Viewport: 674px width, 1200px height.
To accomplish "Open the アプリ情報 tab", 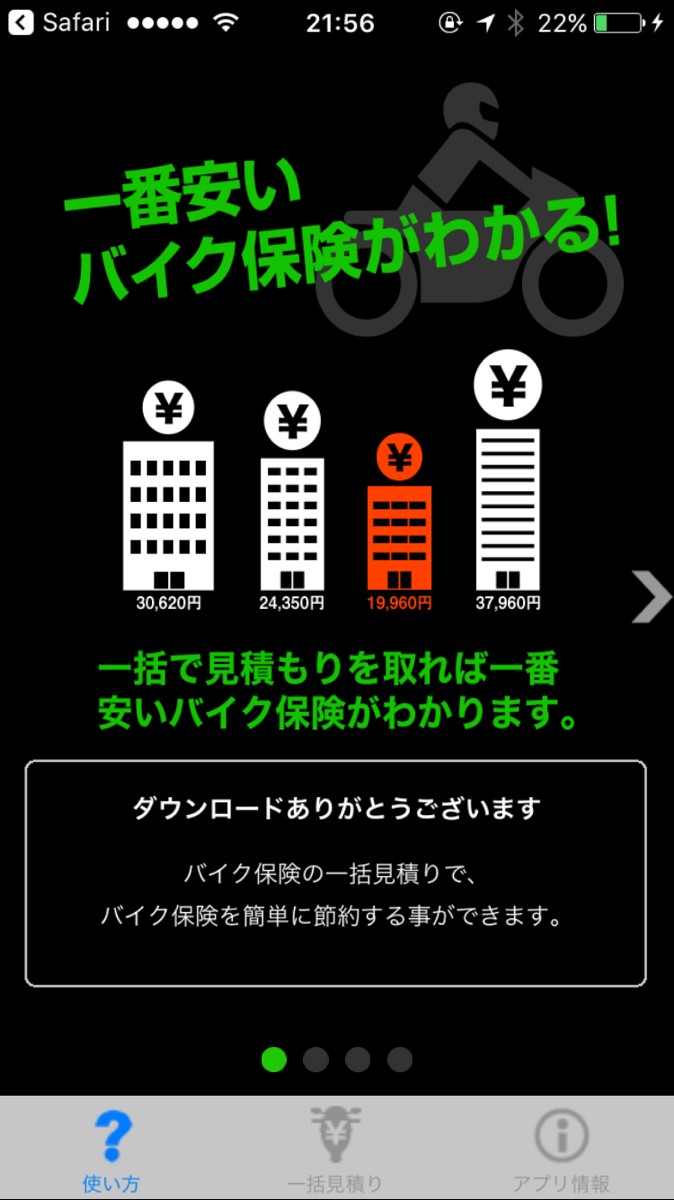I will [561, 1148].
